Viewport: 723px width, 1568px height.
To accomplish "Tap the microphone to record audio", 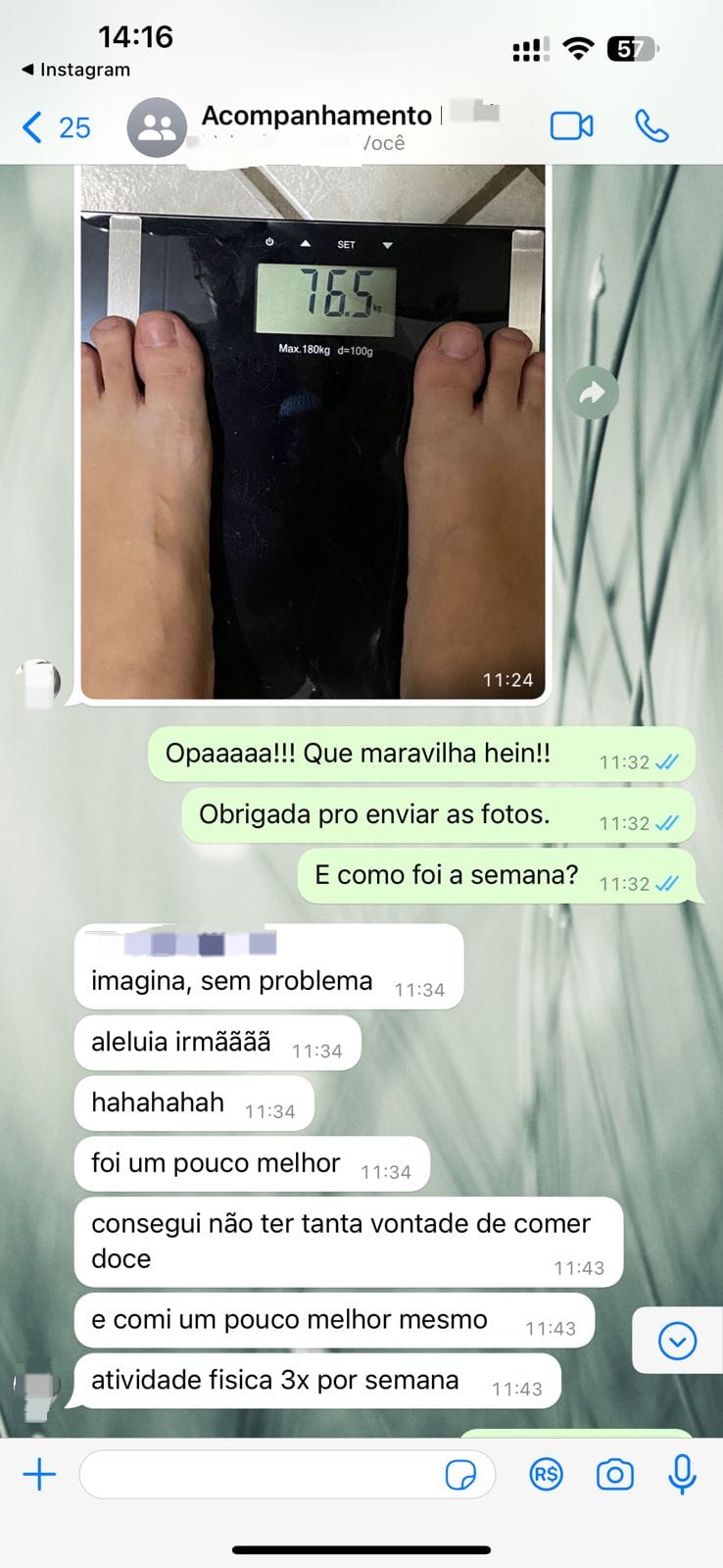I will (682, 1474).
